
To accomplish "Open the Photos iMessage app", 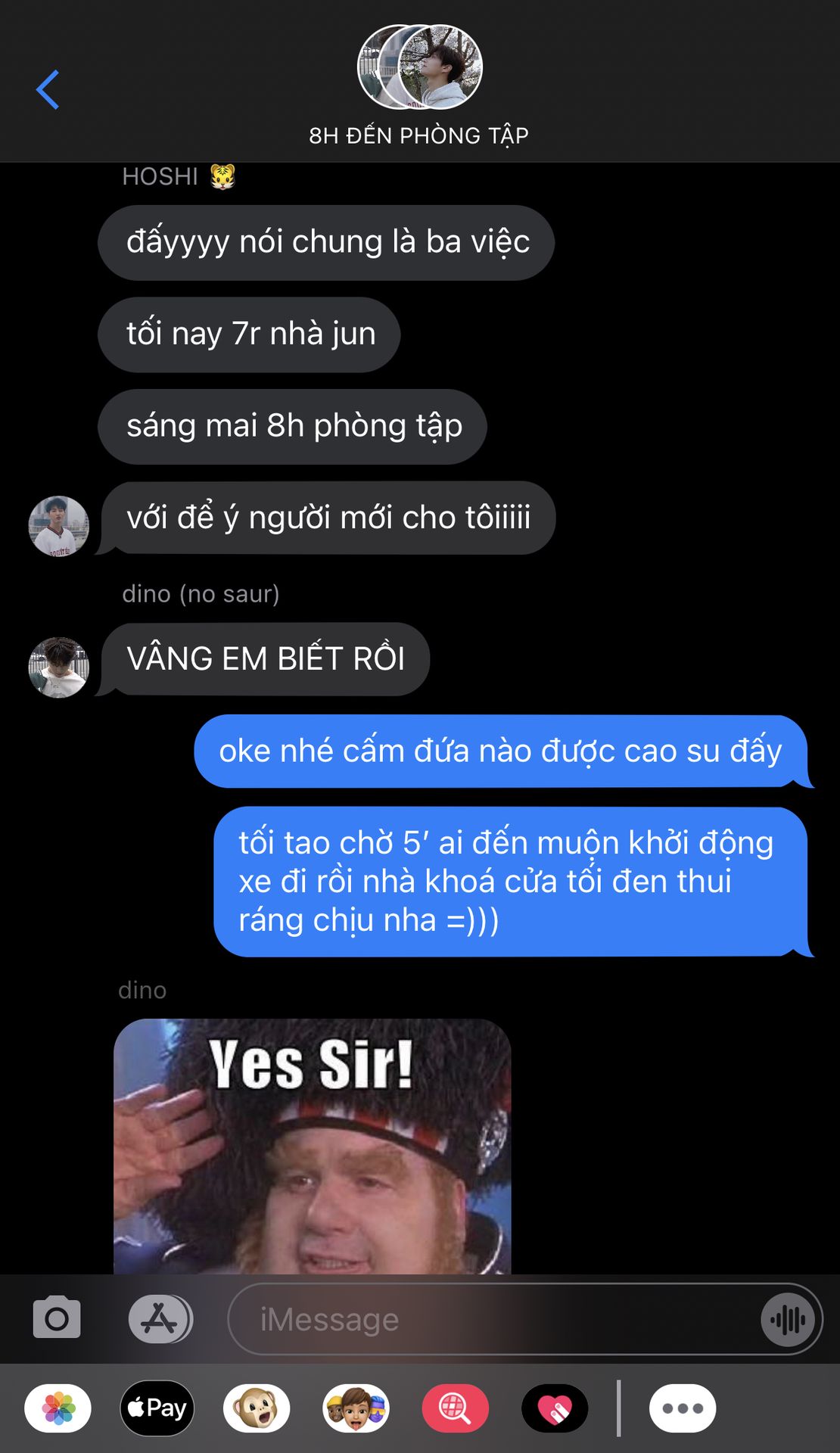I will tap(58, 1408).
